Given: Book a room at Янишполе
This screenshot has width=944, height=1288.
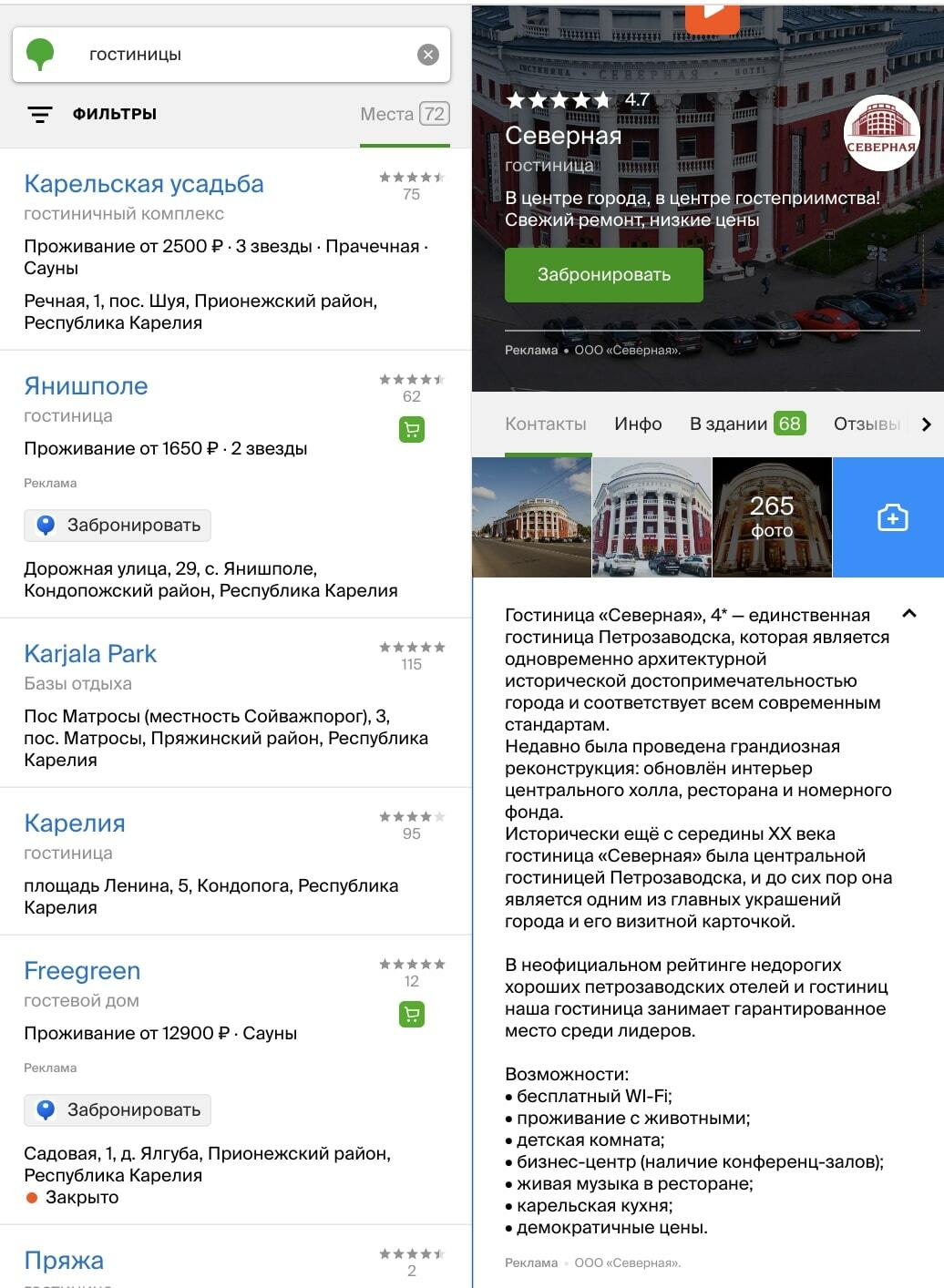Looking at the screenshot, I should tap(118, 526).
